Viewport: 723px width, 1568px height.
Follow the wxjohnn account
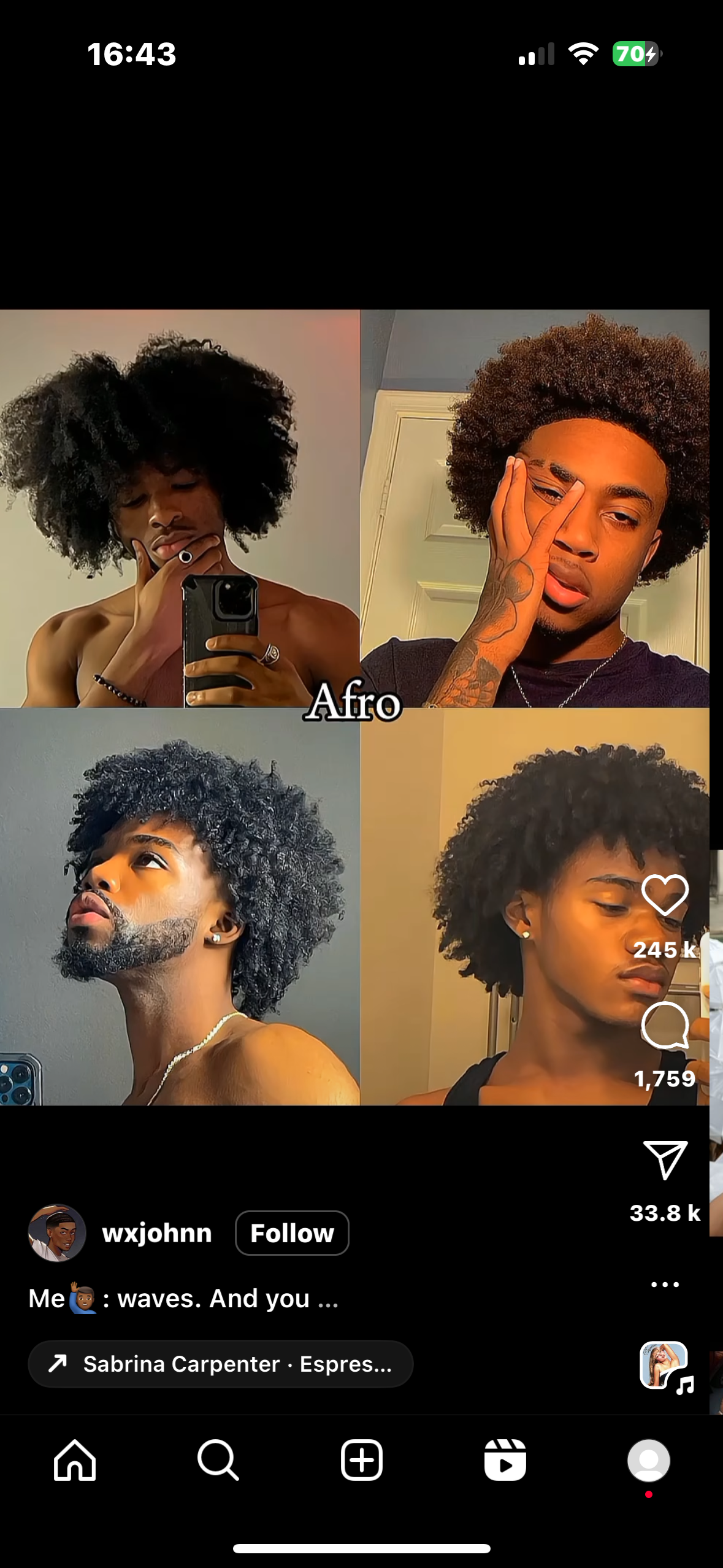[x=292, y=1233]
